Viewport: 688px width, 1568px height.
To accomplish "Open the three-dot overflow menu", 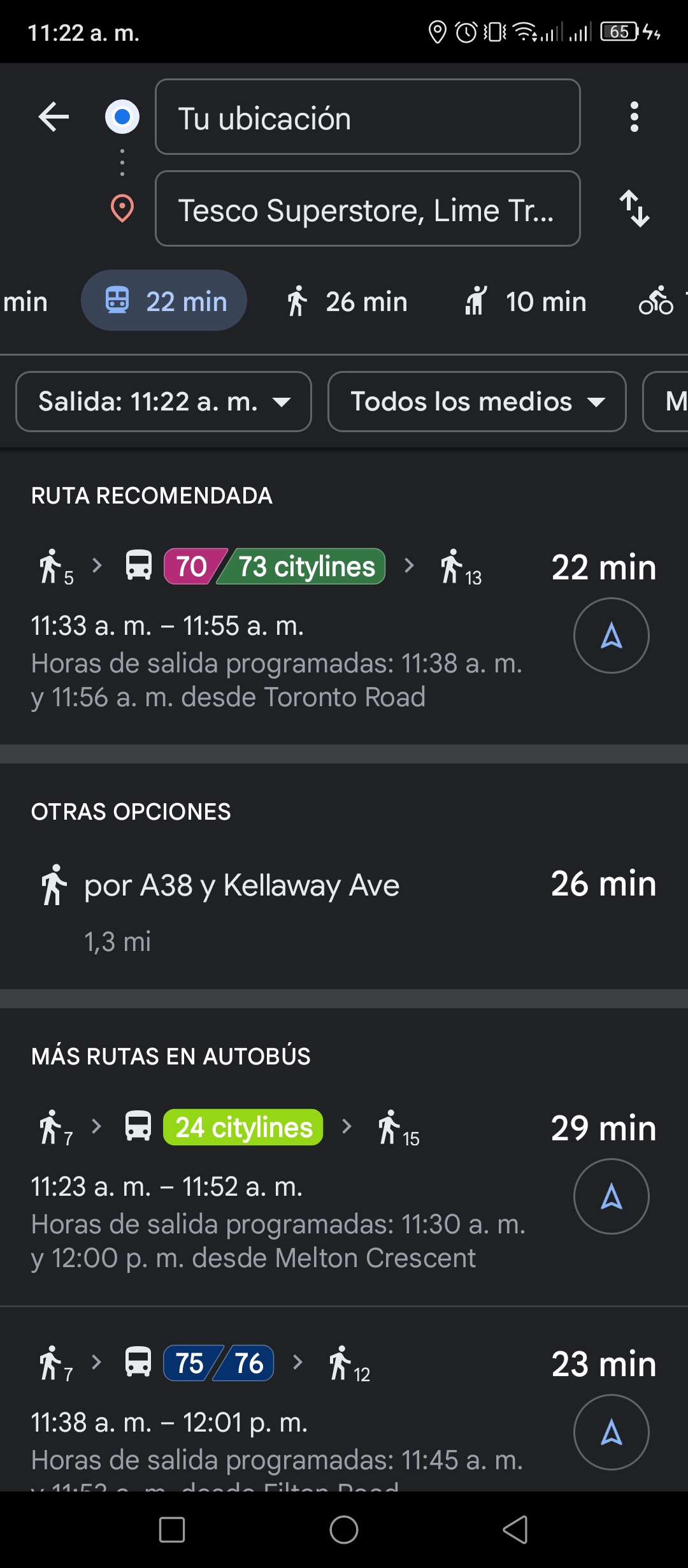I will point(634,117).
